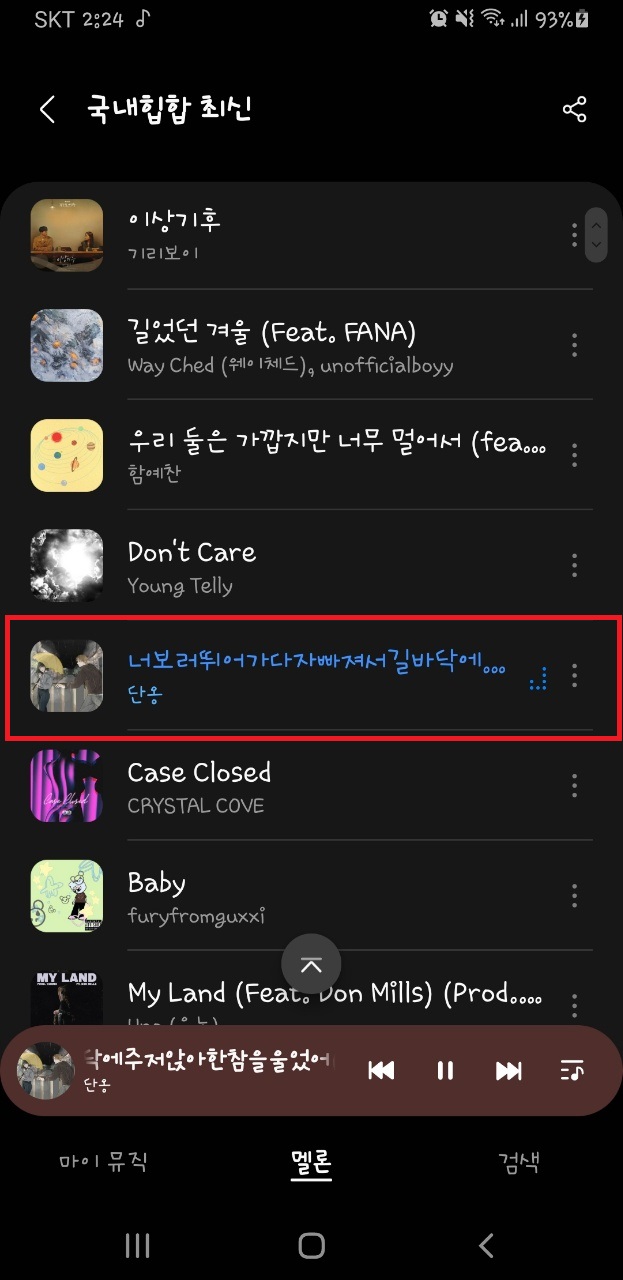Pause the current song in mini player
623x1280 pixels.
point(445,1071)
